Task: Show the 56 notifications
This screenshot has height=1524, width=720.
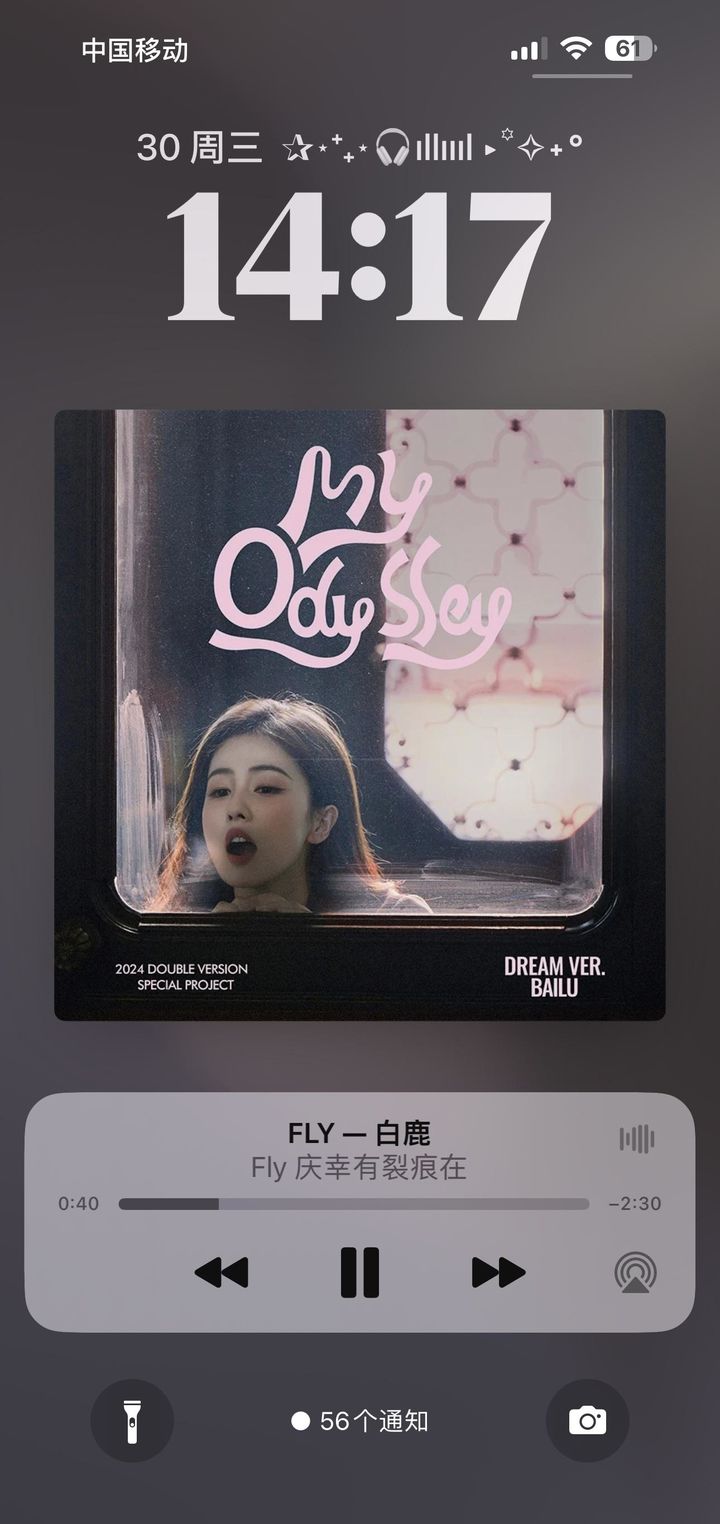Action: [x=360, y=1421]
